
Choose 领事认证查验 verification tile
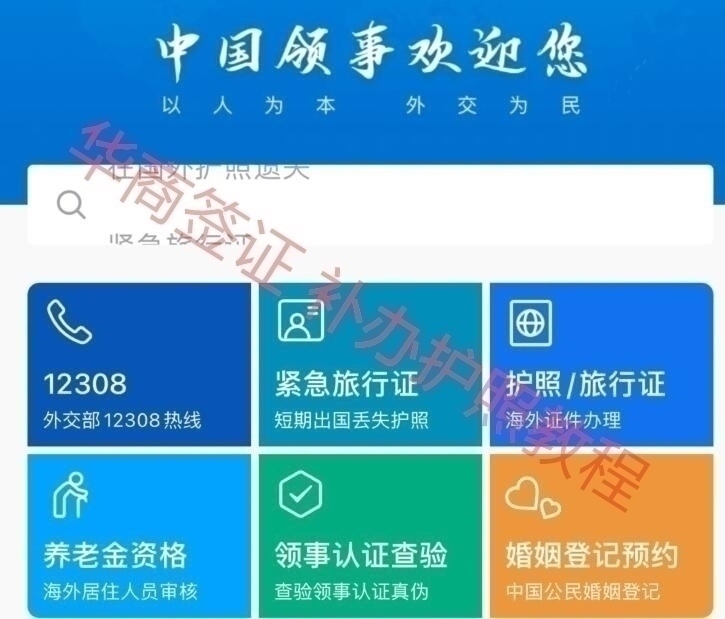tap(370, 536)
